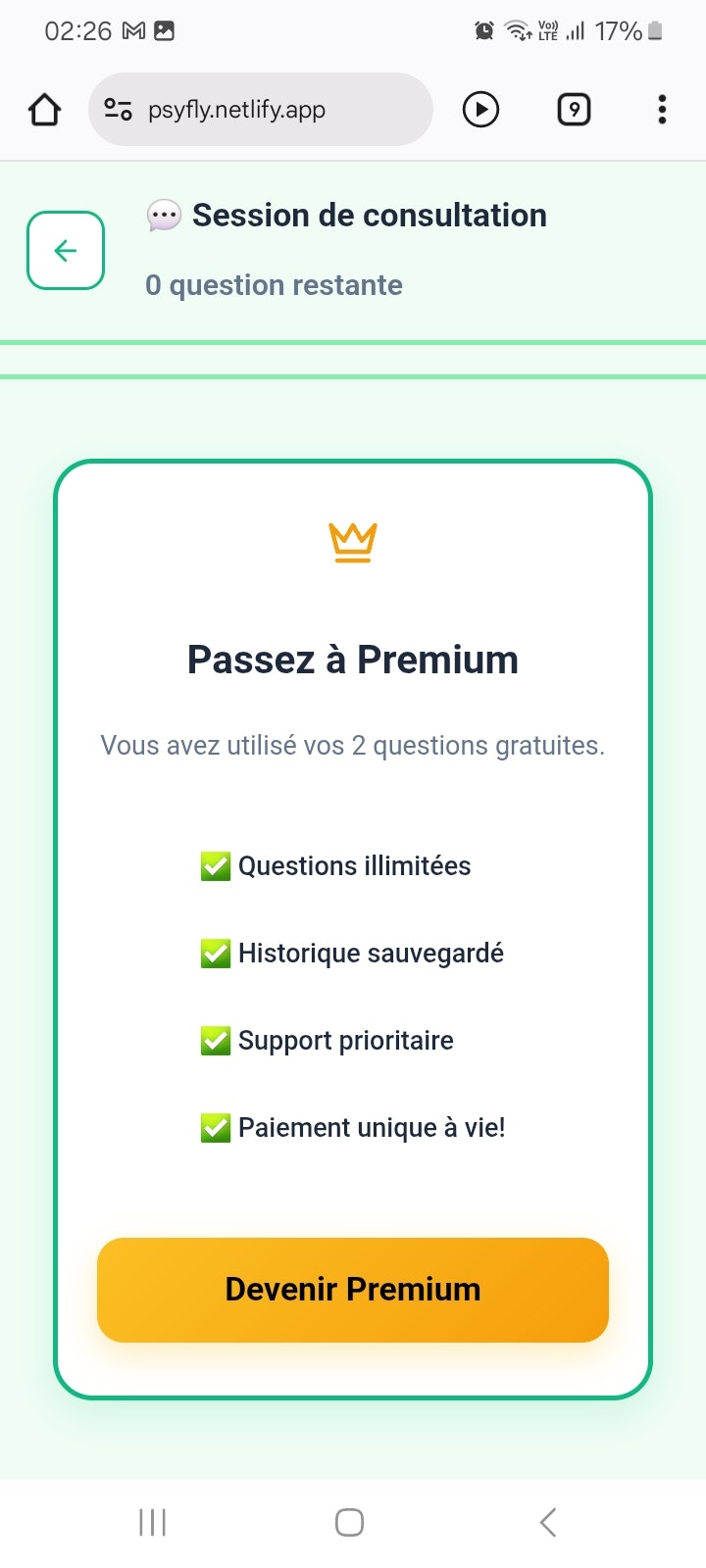View site information icon in address bar
Screen dimensions: 706x1568
point(119,110)
